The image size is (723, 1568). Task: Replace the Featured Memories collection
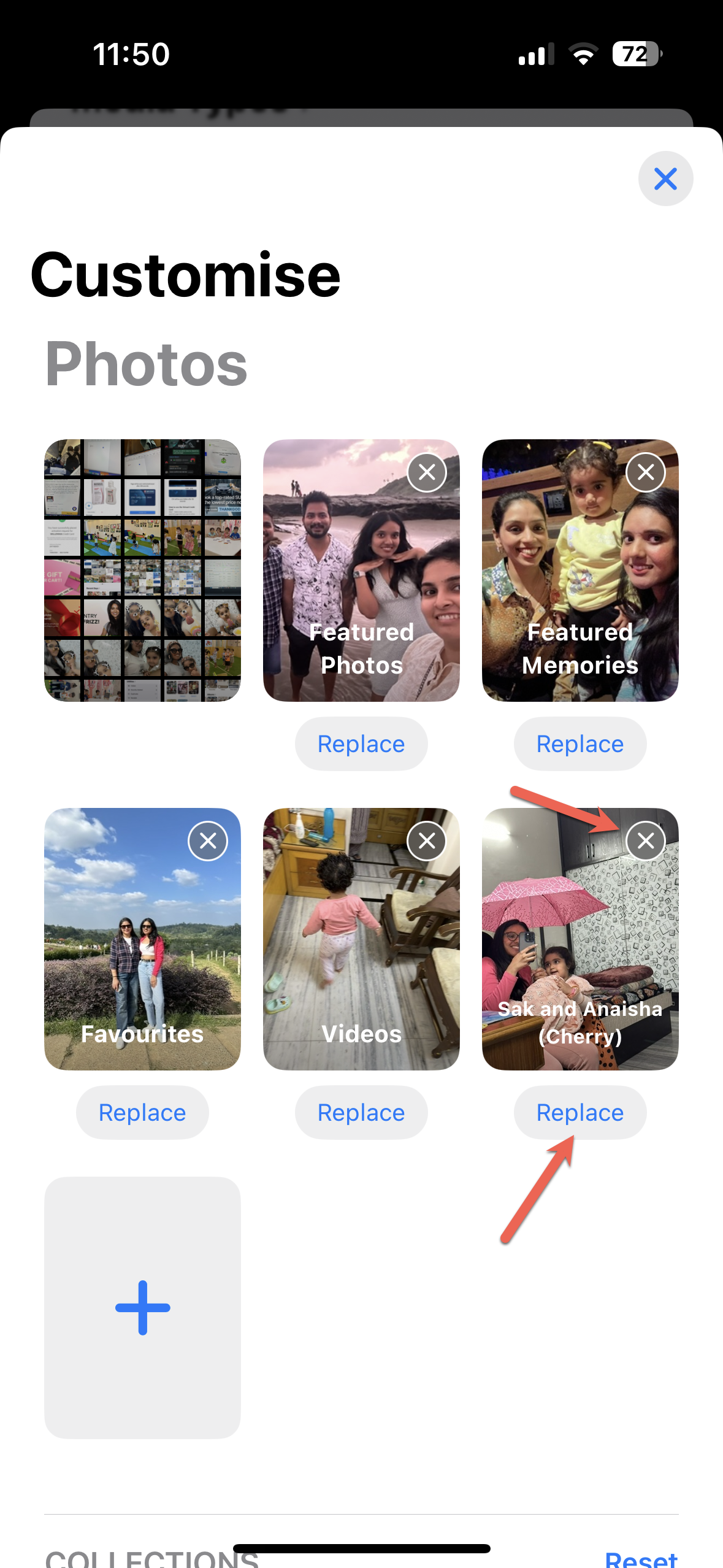point(580,744)
